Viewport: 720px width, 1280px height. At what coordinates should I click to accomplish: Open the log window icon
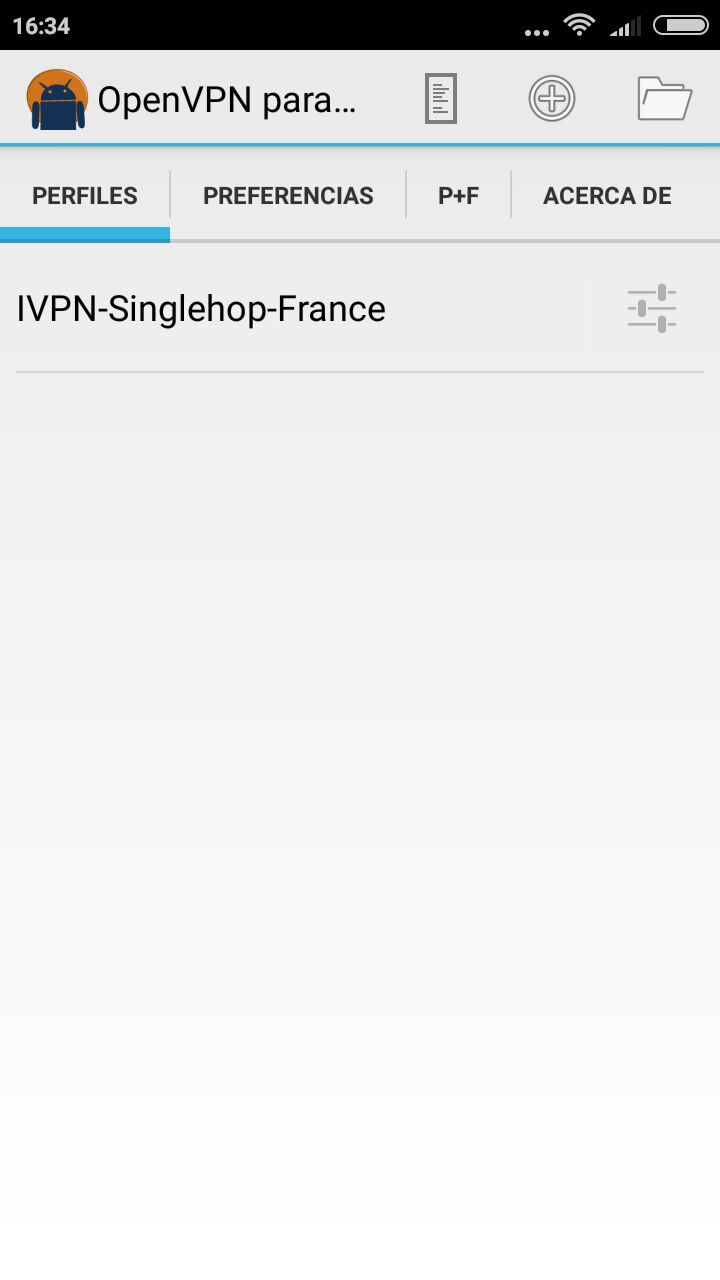click(441, 99)
